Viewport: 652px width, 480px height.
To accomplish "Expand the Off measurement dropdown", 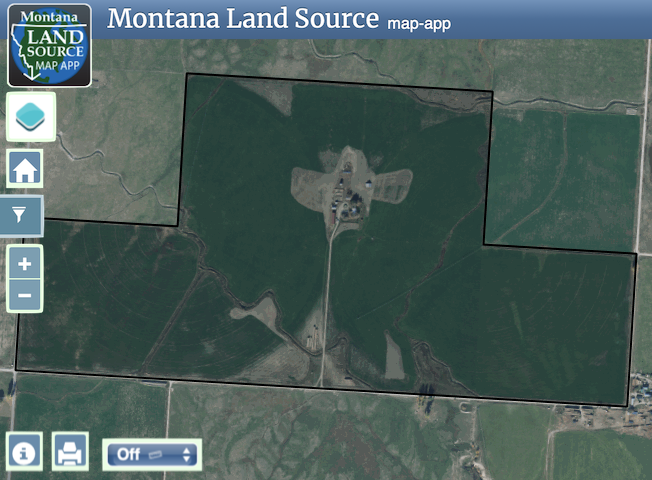I will 151,454.
